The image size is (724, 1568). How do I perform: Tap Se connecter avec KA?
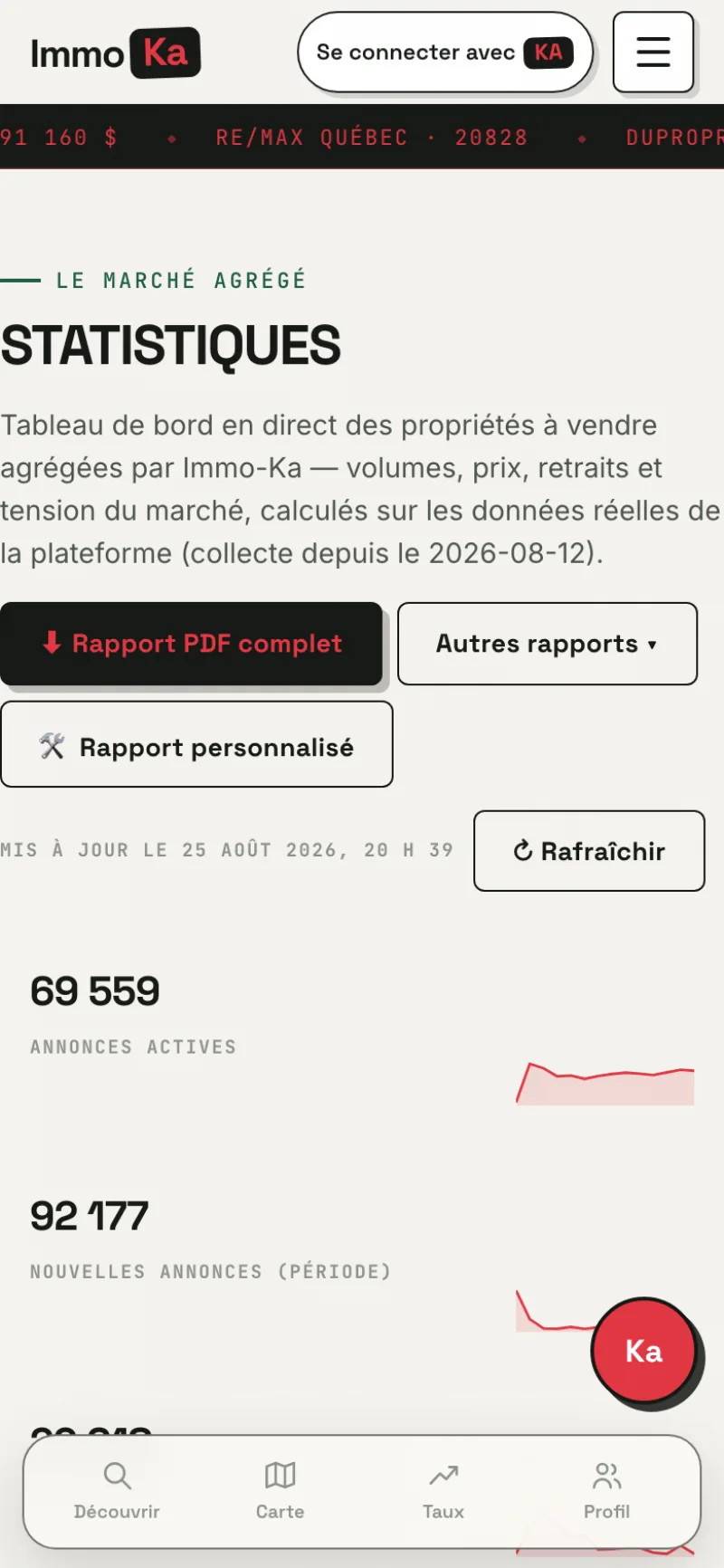(444, 53)
